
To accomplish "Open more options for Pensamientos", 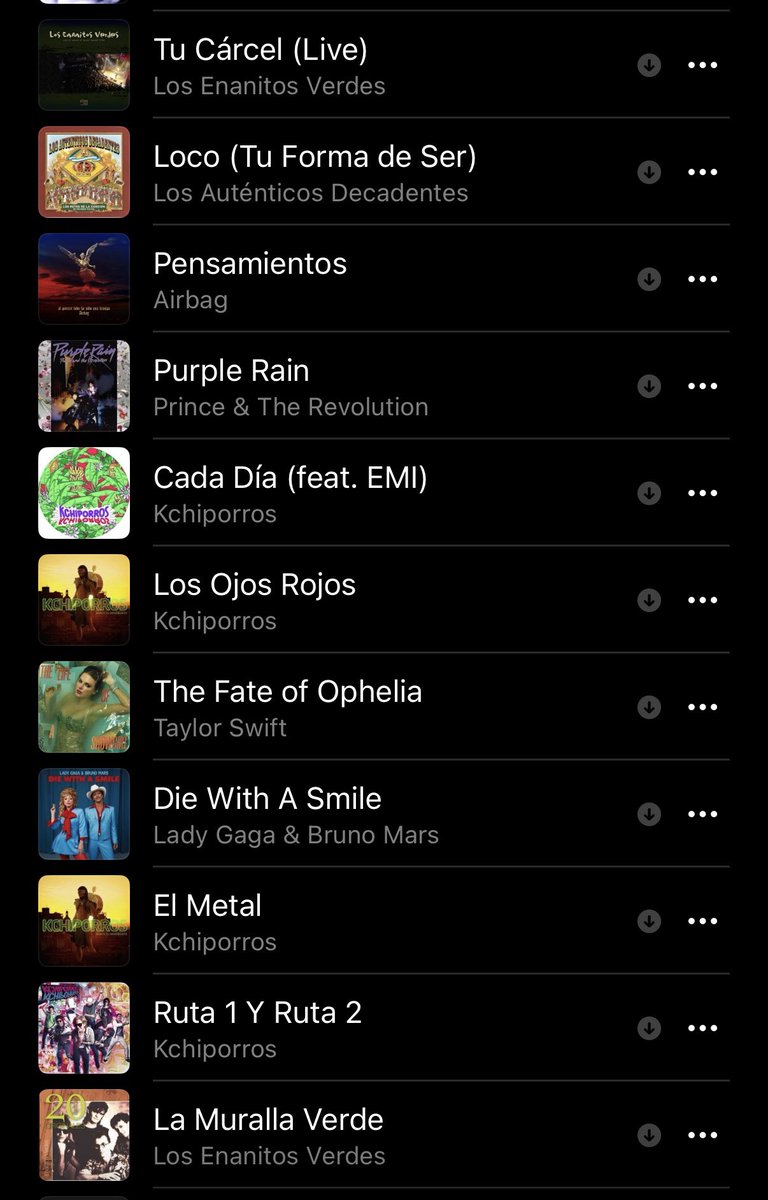I will pos(702,279).
